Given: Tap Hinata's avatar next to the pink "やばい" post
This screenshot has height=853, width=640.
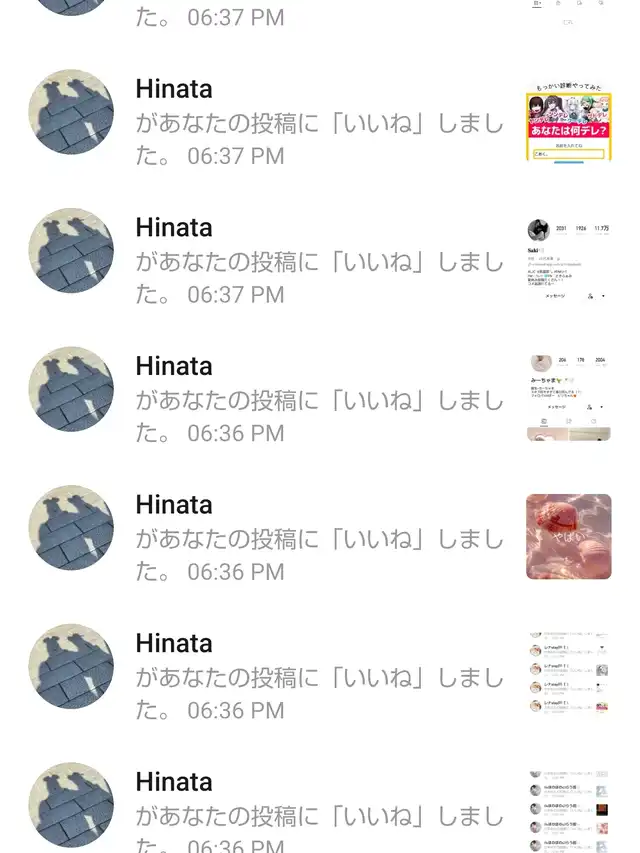Looking at the screenshot, I should (x=71, y=527).
